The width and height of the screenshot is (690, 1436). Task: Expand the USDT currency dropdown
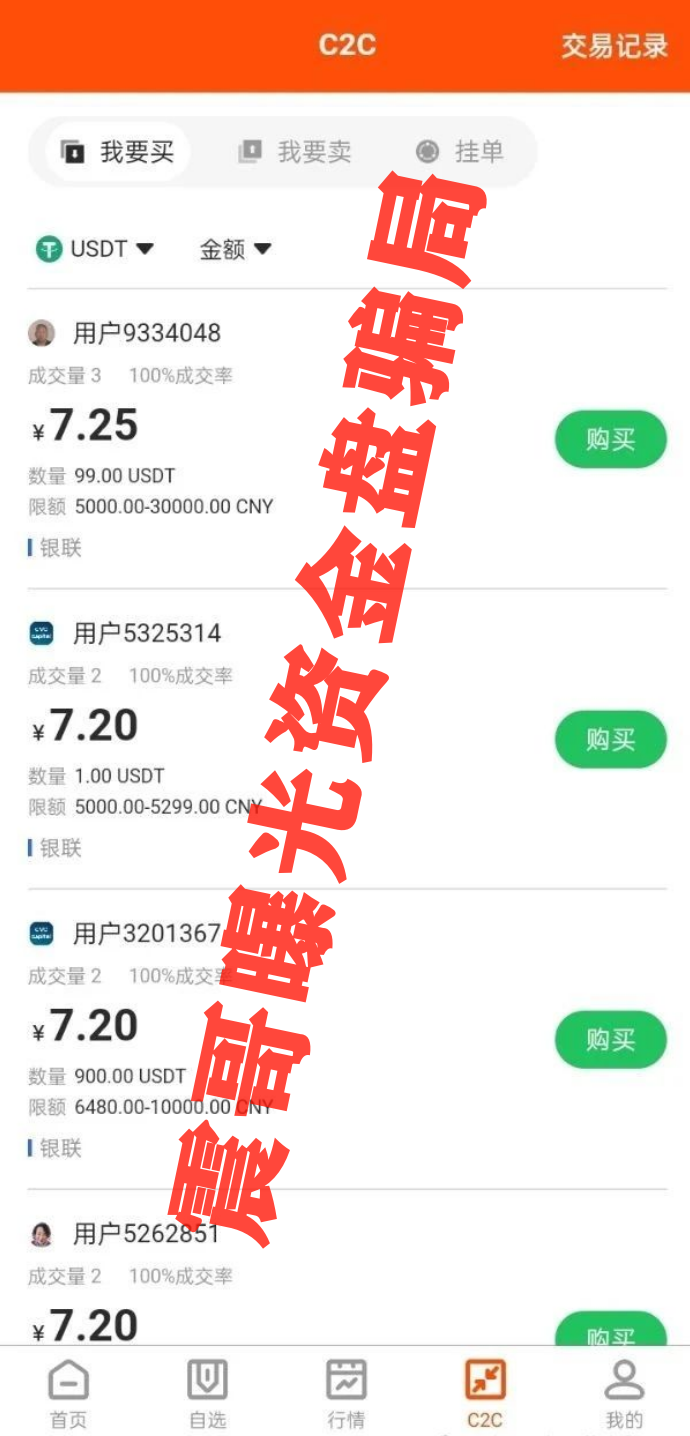tap(95, 248)
